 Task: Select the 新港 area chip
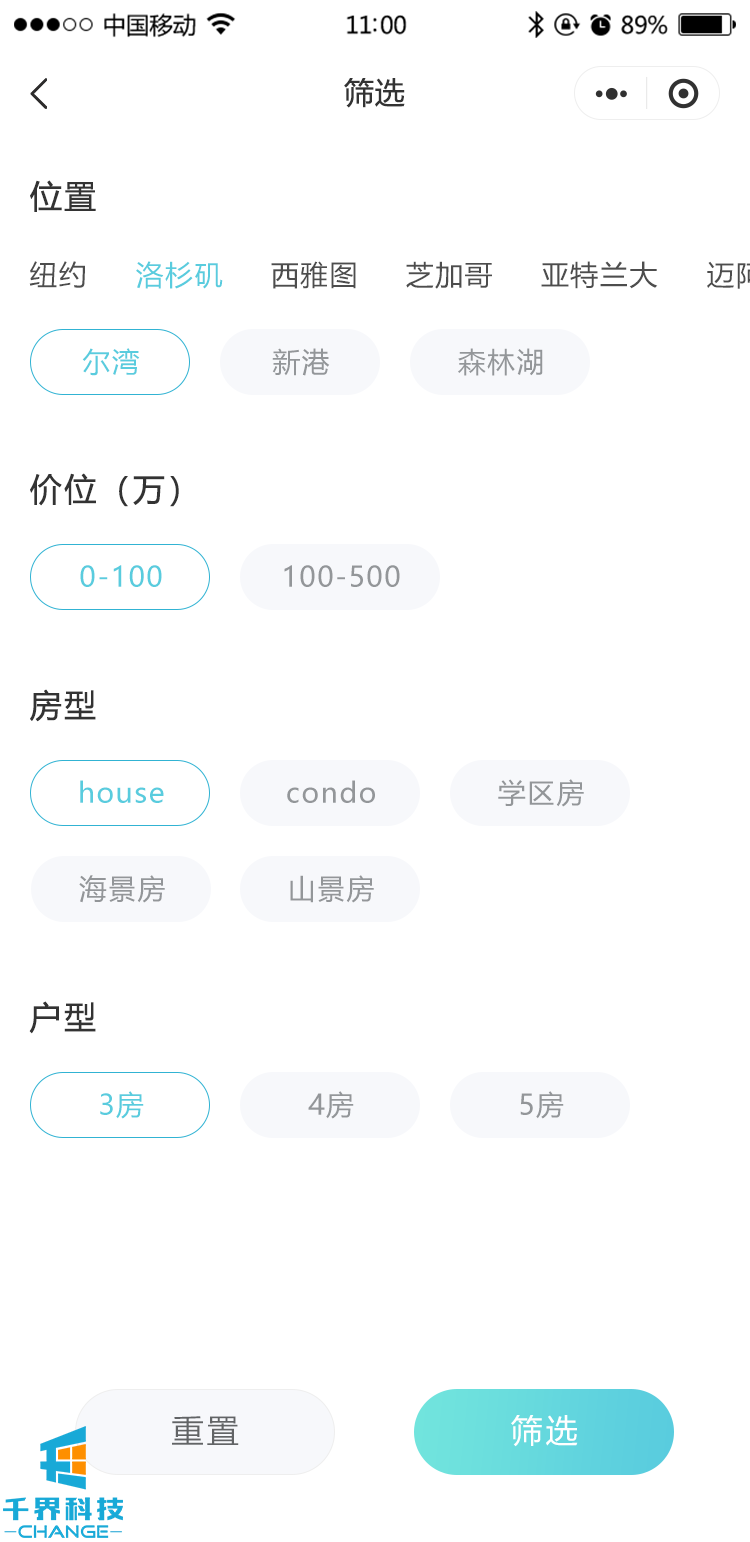pyautogui.click(x=300, y=362)
